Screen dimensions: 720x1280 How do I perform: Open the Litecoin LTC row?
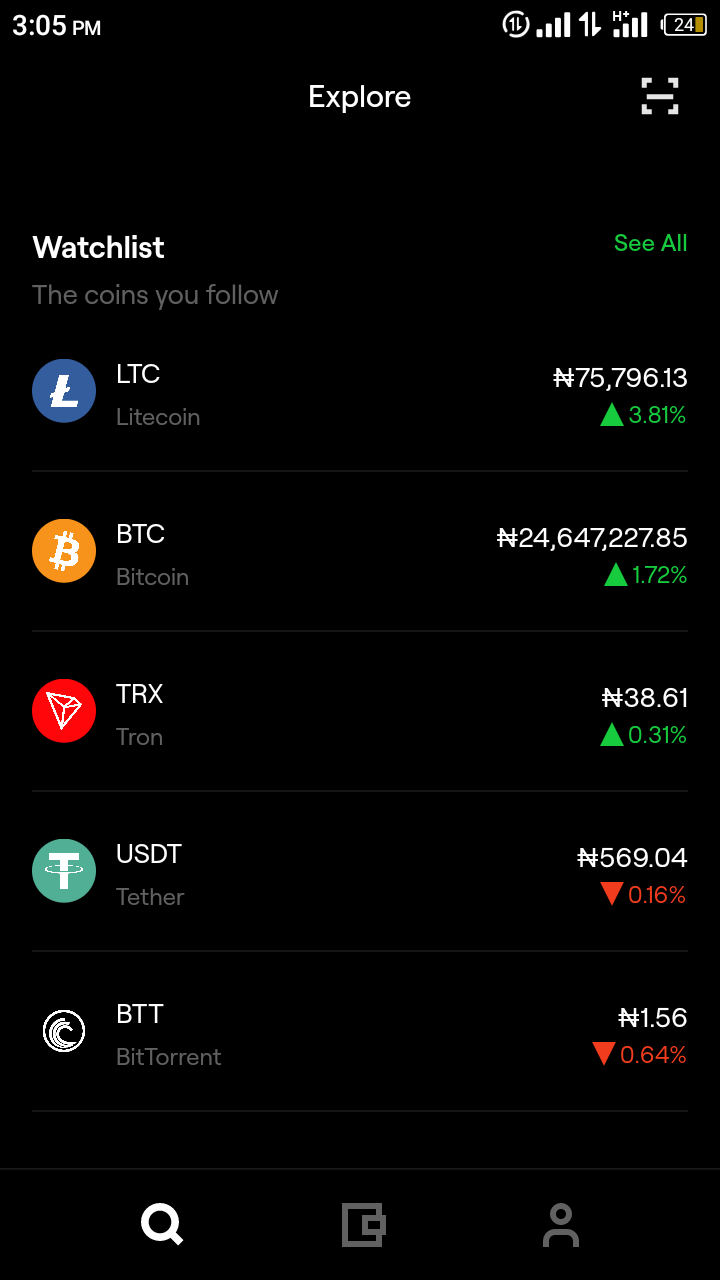pos(359,392)
